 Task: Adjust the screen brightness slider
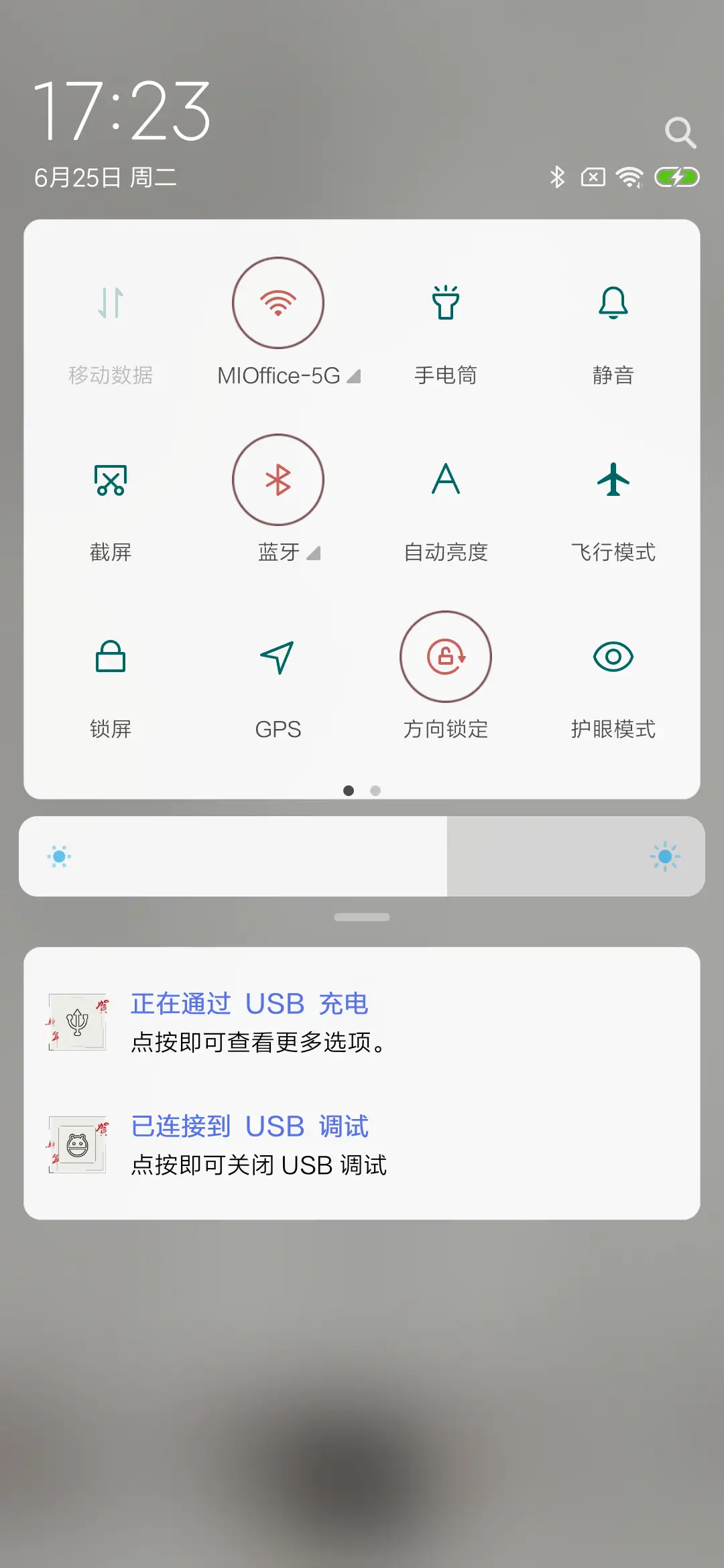(362, 856)
